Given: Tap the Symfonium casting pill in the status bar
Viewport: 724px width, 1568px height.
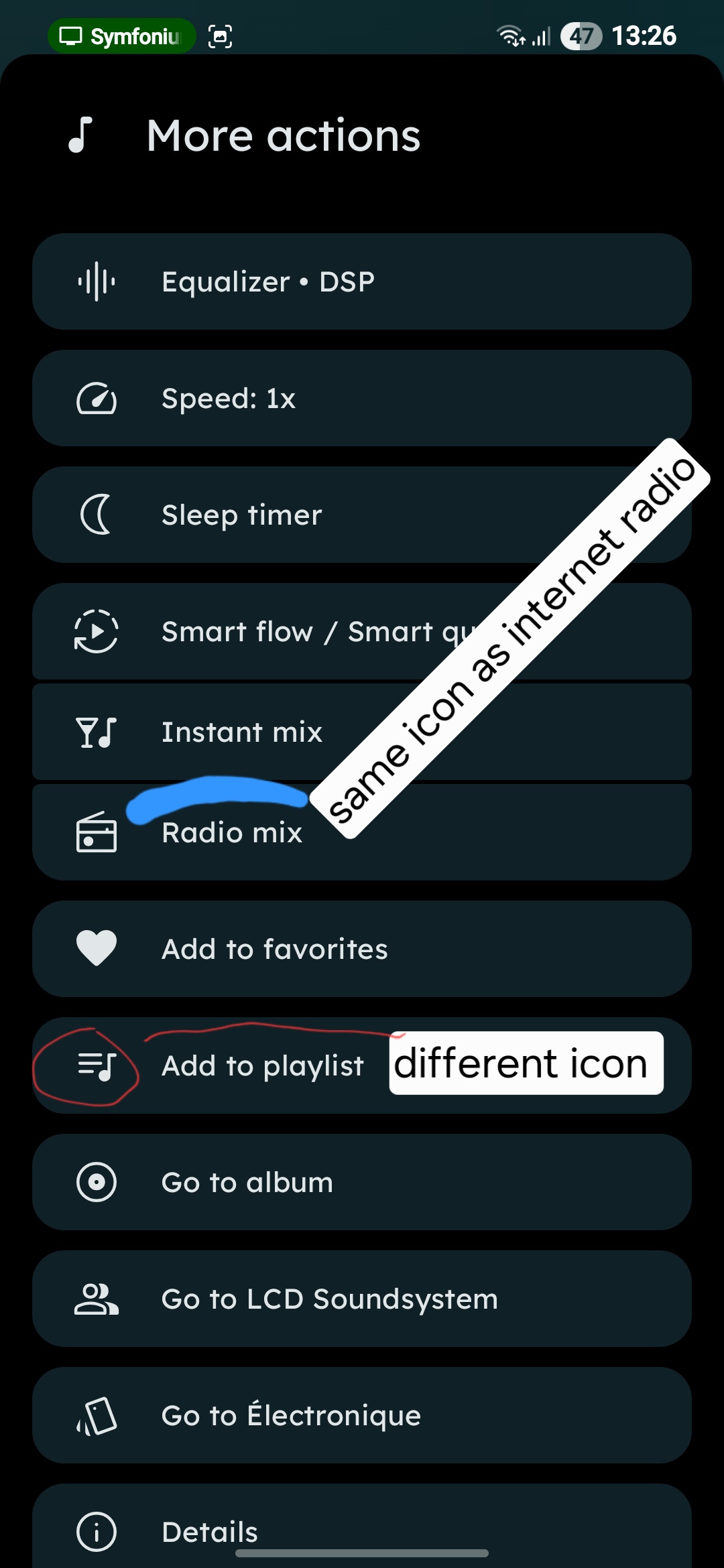Looking at the screenshot, I should (x=121, y=36).
